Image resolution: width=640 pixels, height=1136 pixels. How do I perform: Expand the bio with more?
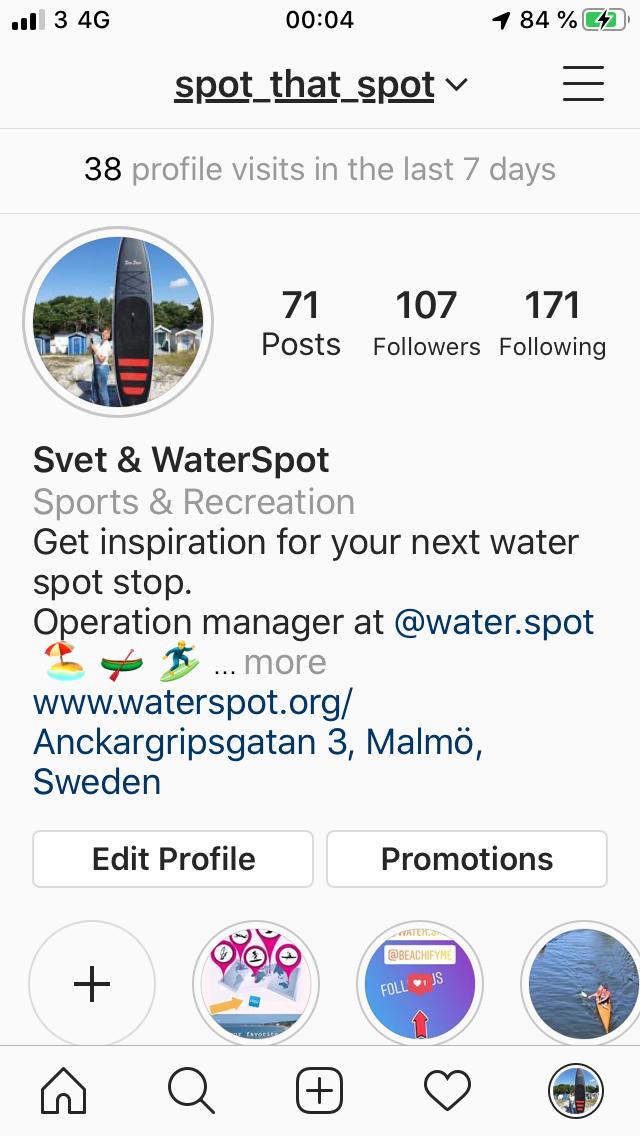click(284, 662)
